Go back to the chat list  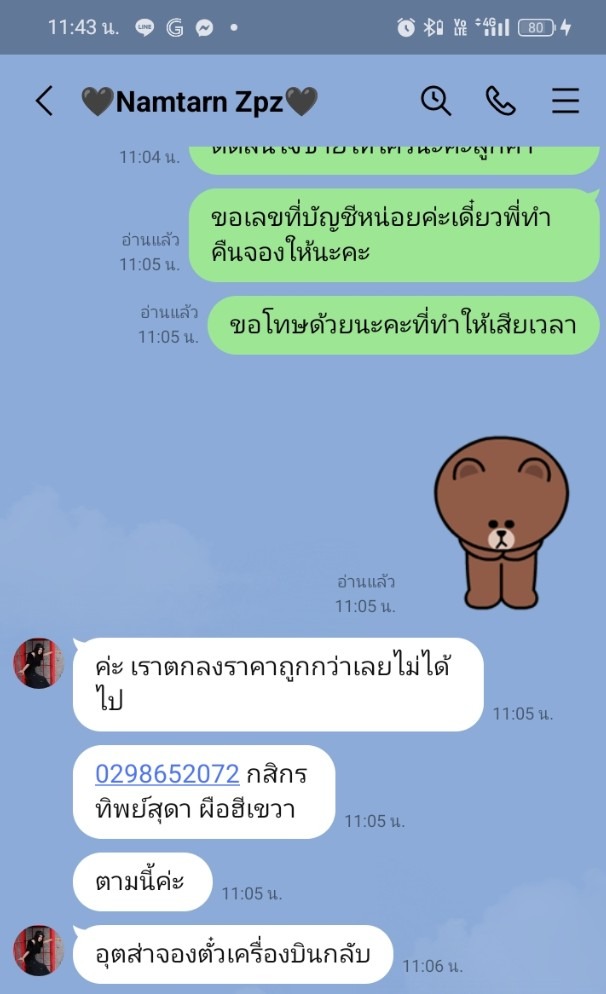click(x=44, y=101)
